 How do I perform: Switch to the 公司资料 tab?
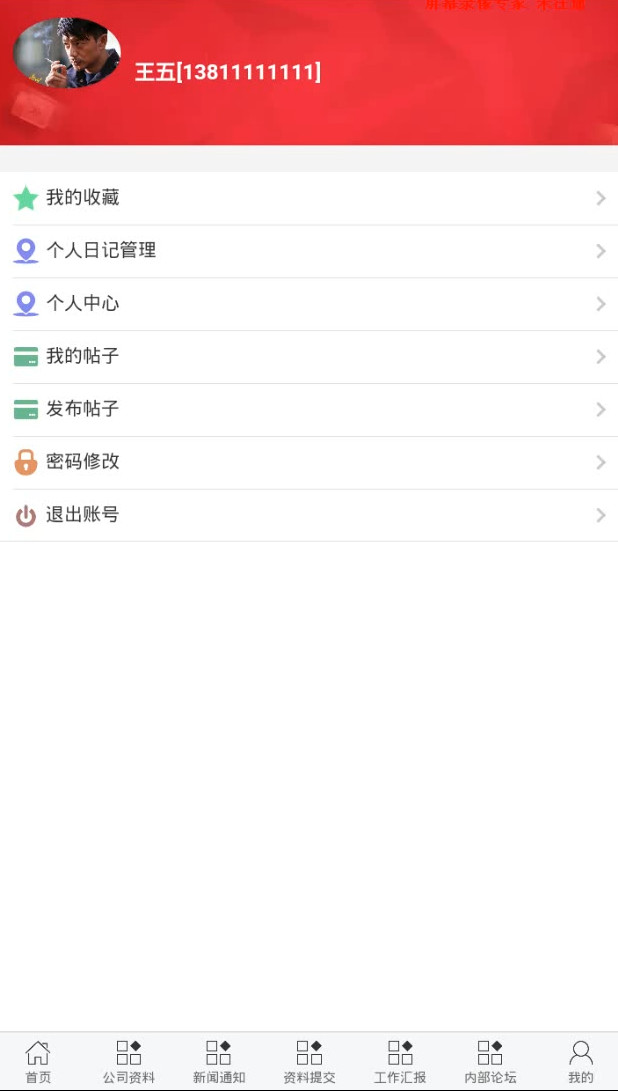129,1062
